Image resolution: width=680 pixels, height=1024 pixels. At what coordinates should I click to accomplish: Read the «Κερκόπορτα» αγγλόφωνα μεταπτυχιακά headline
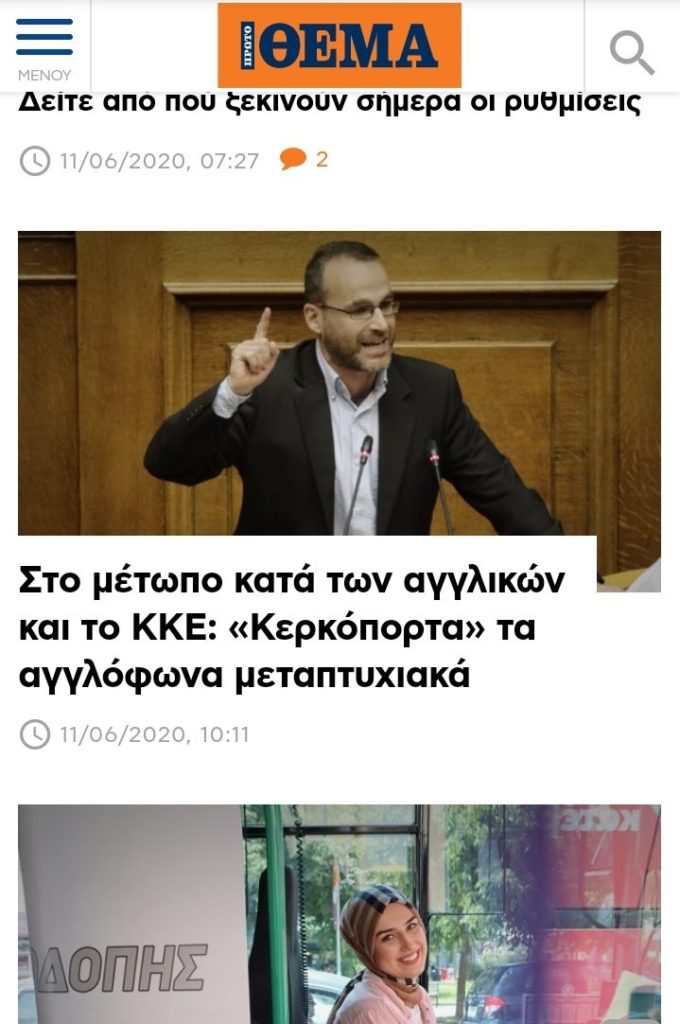(292, 628)
